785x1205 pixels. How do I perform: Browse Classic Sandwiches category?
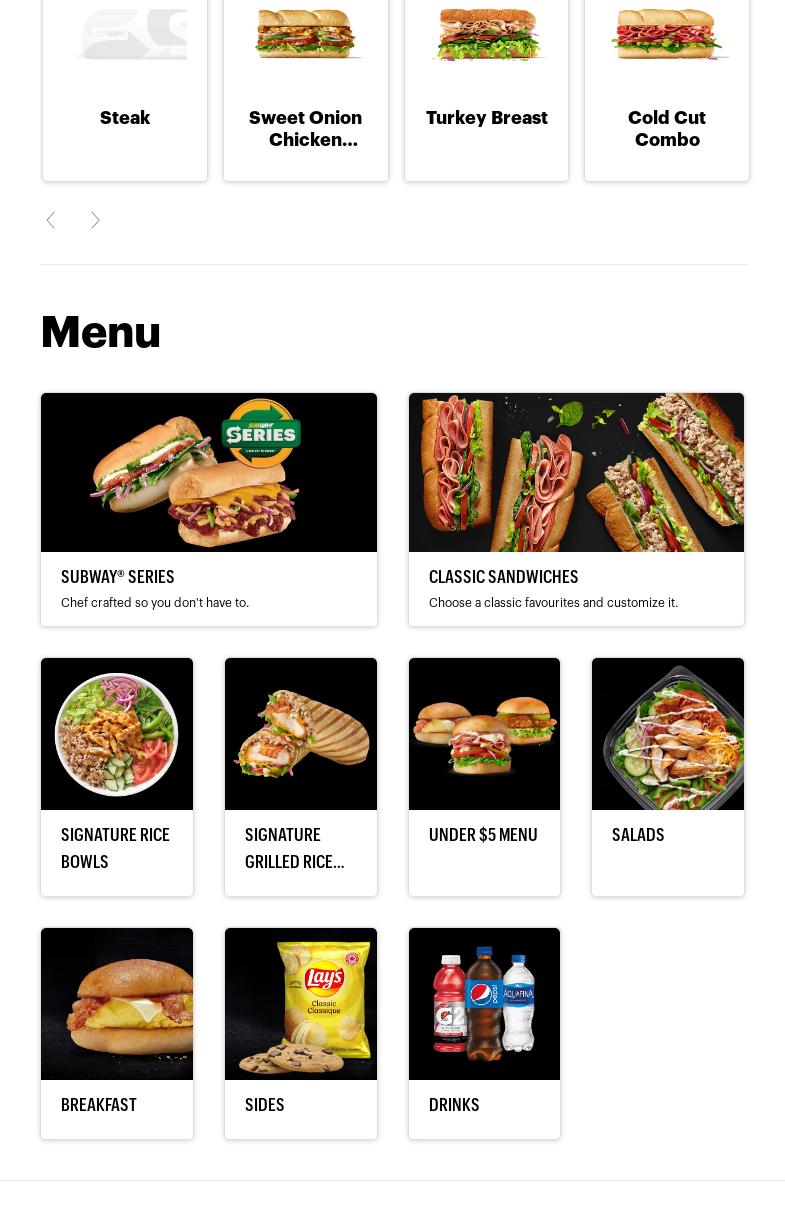576,510
